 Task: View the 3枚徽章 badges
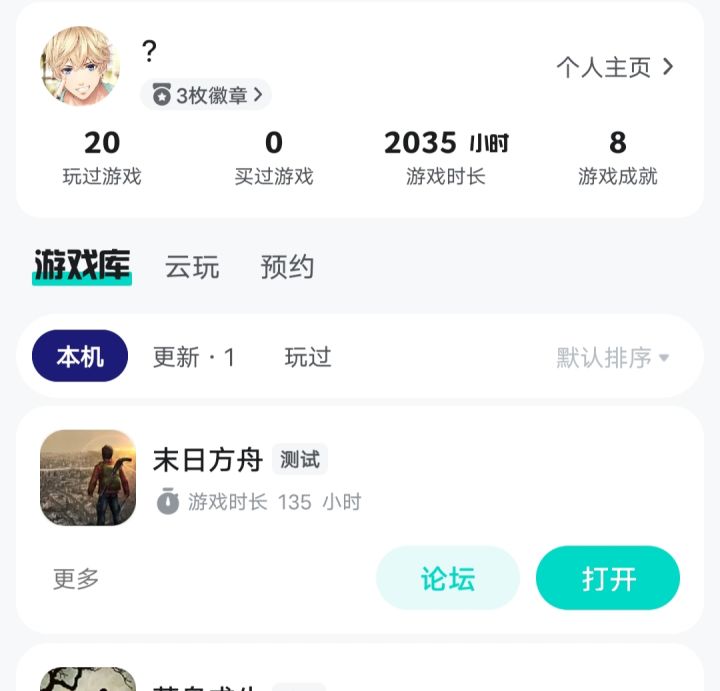pyautogui.click(x=207, y=95)
